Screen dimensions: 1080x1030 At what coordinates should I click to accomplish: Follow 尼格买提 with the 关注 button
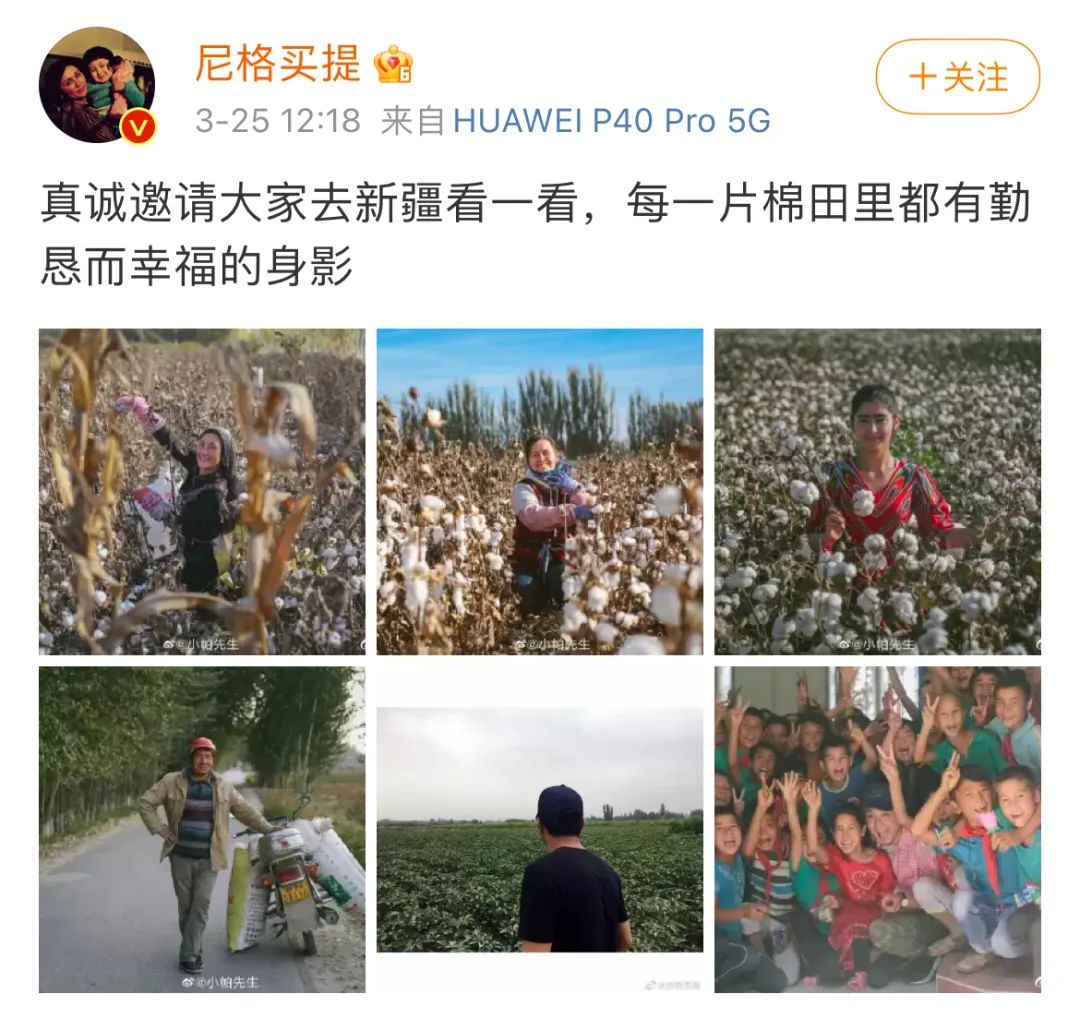[957, 77]
